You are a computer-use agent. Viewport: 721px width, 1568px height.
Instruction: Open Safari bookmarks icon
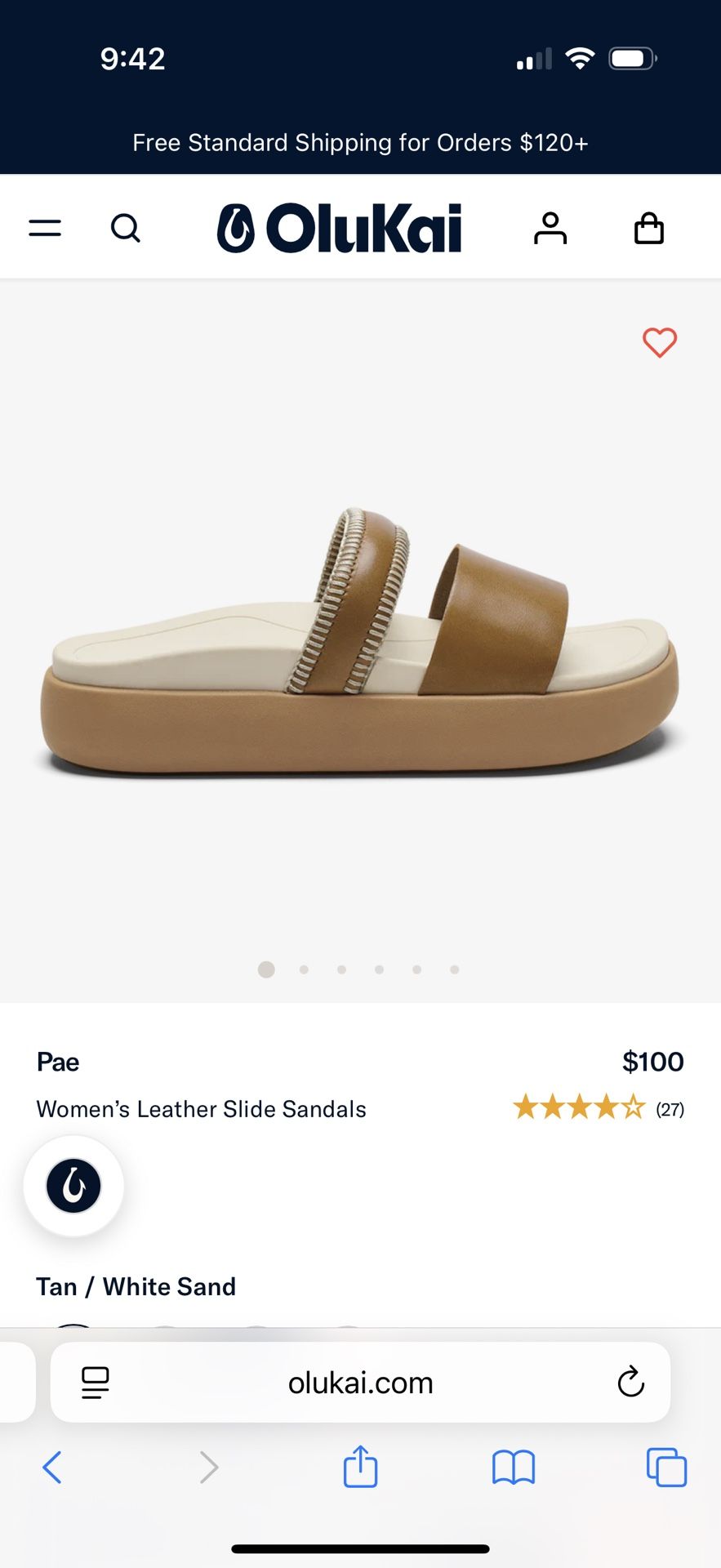pos(513,1467)
